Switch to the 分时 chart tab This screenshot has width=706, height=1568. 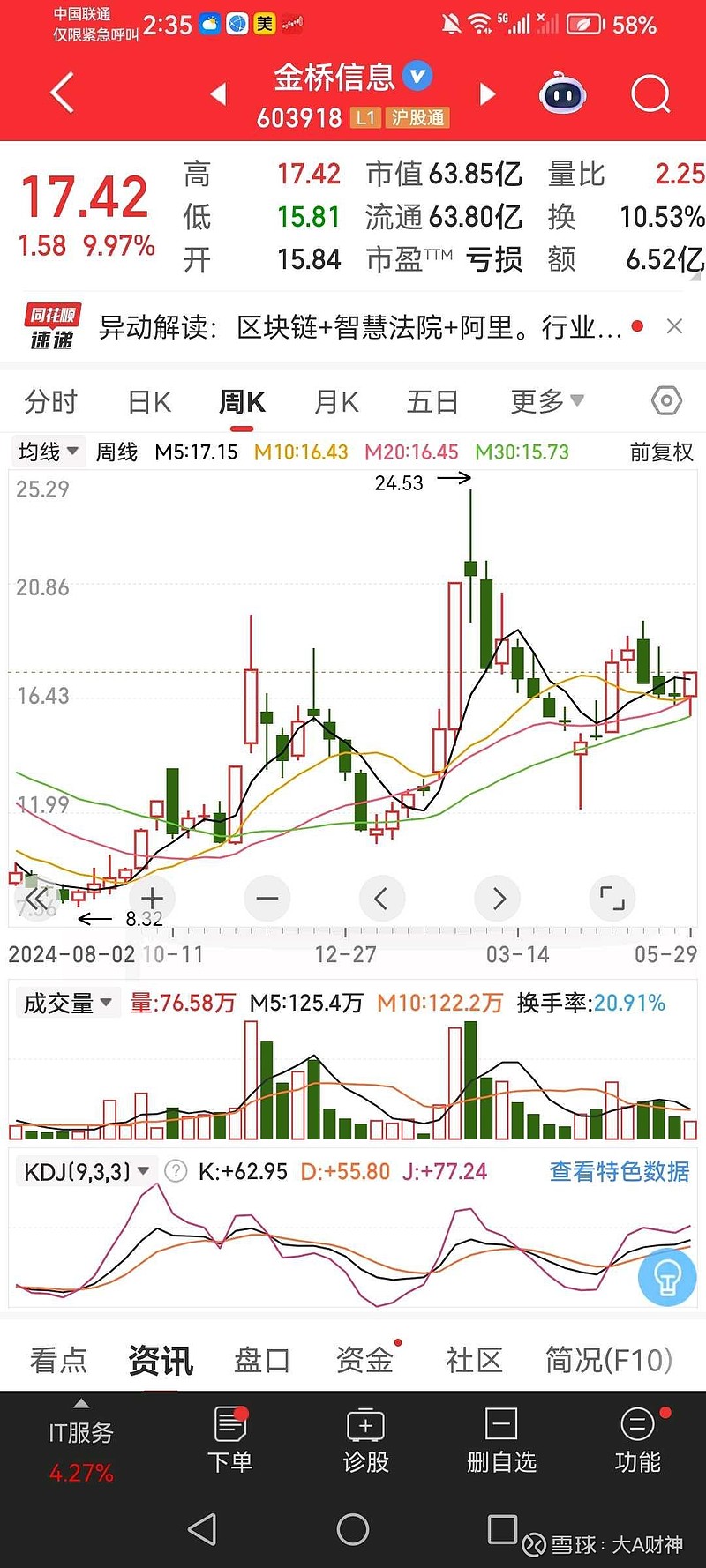pyautogui.click(x=51, y=402)
